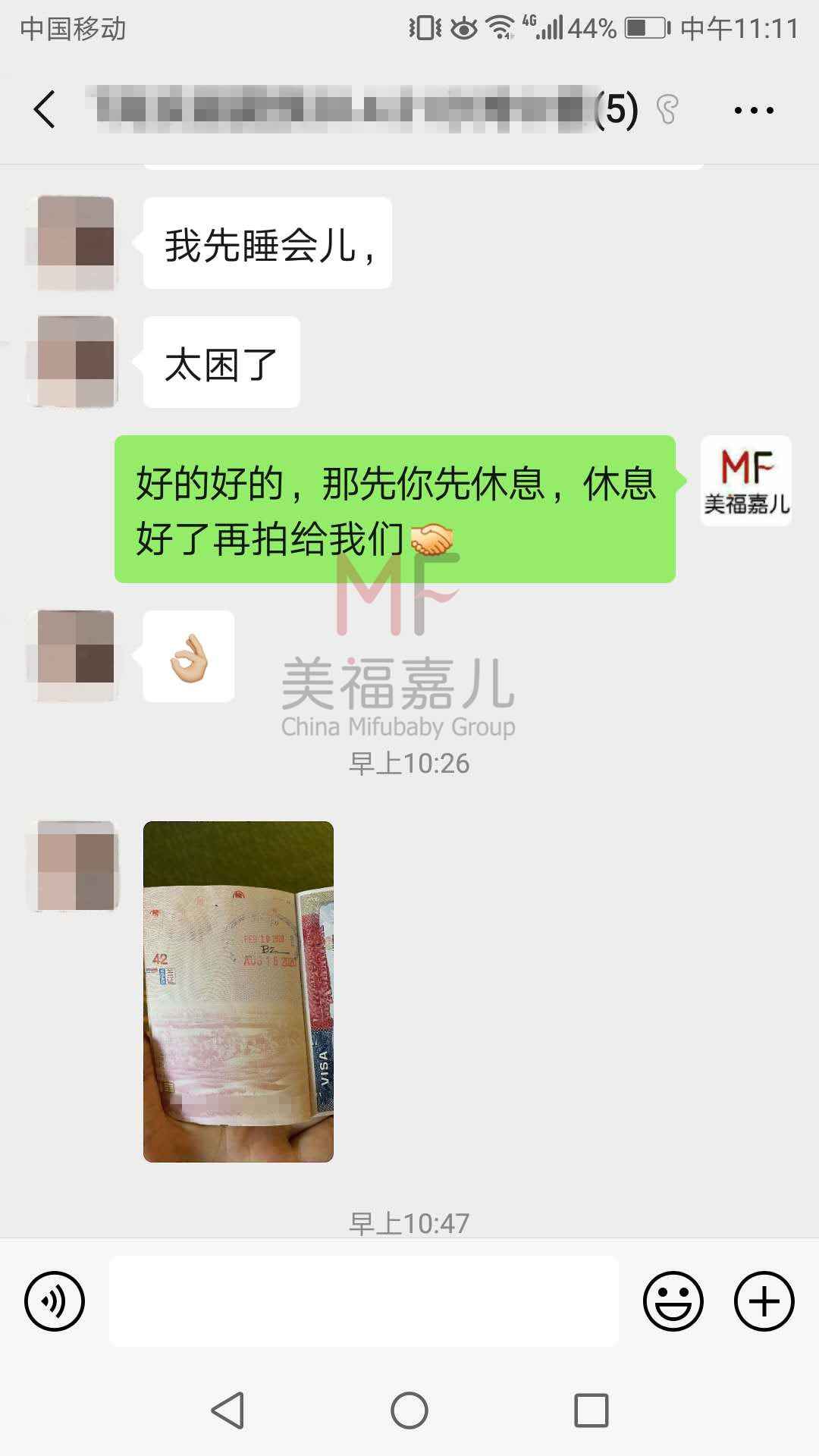Focus the message text field
The height and width of the screenshot is (1456, 819).
[364, 1301]
